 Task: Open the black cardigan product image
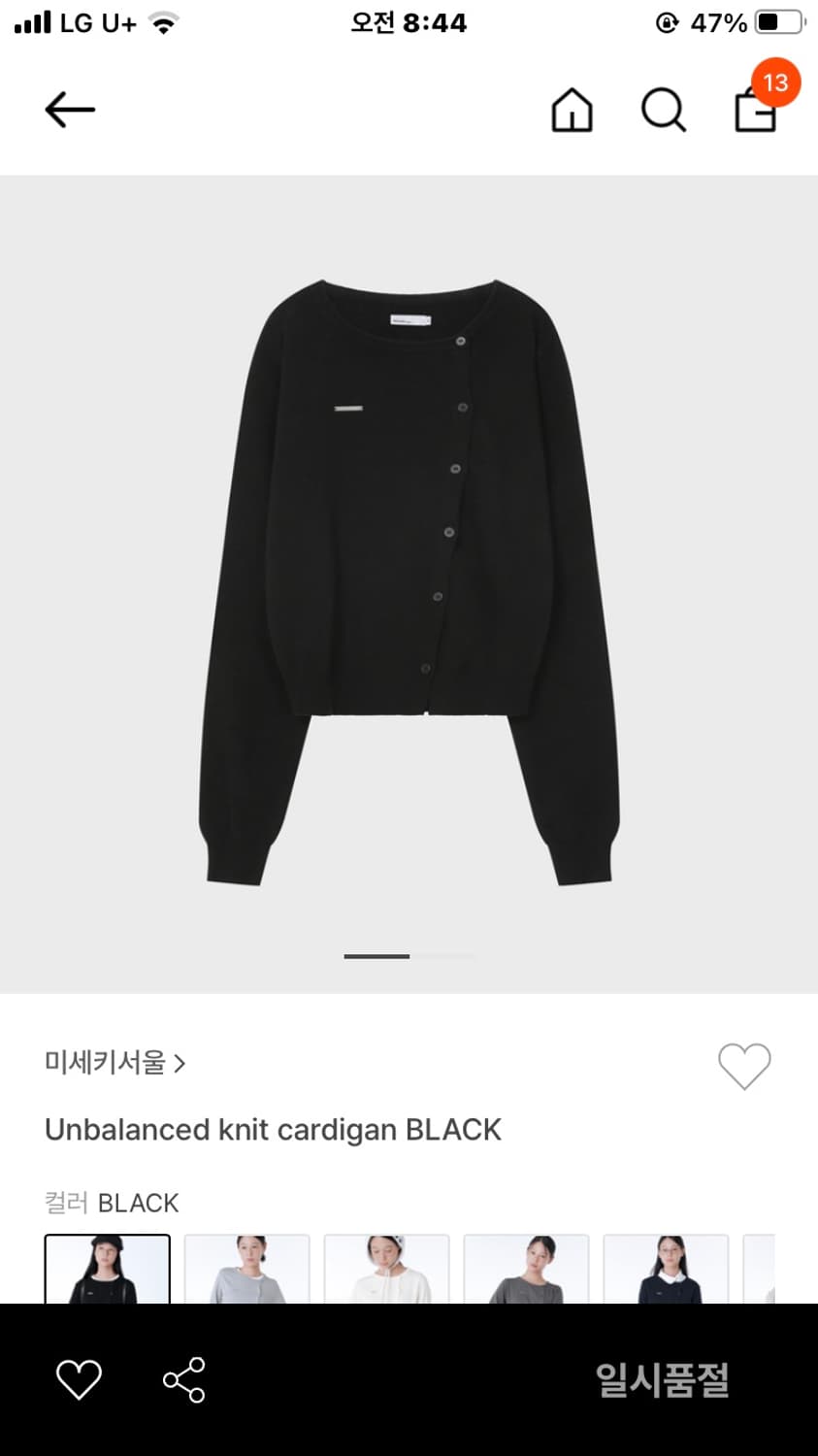coord(409,582)
